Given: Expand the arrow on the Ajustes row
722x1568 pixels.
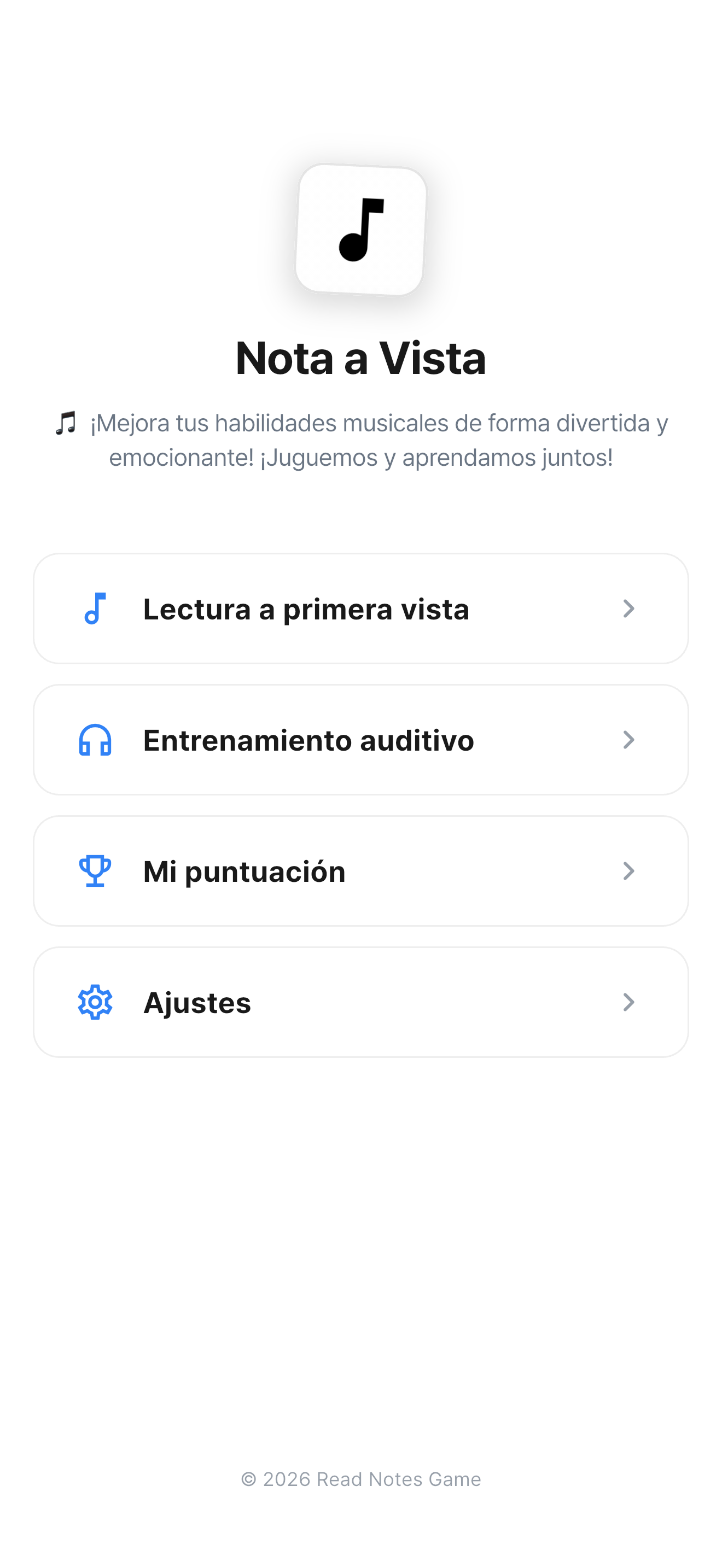Looking at the screenshot, I should tap(629, 1003).
